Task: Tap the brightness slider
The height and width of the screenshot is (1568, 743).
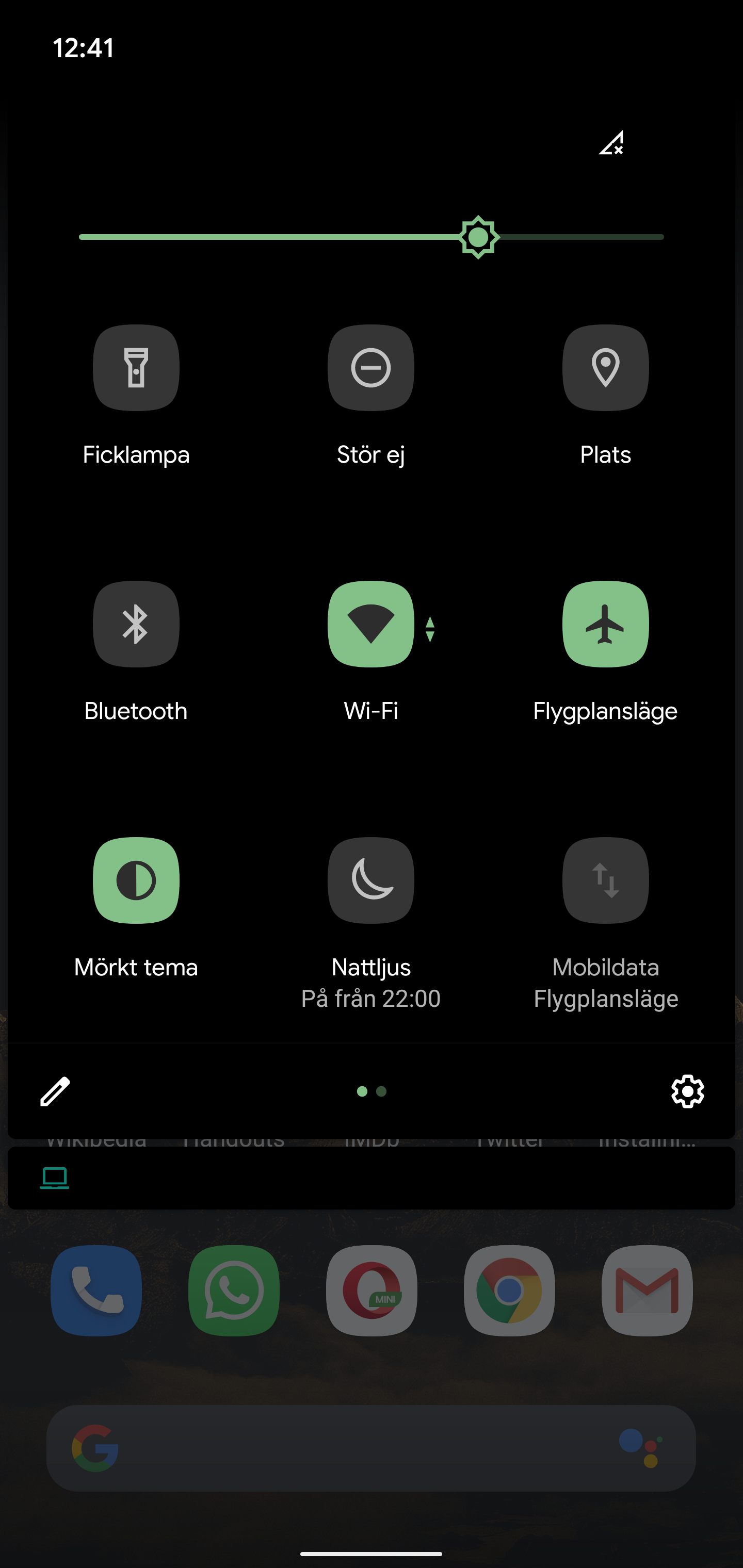Action: pyautogui.click(x=371, y=237)
